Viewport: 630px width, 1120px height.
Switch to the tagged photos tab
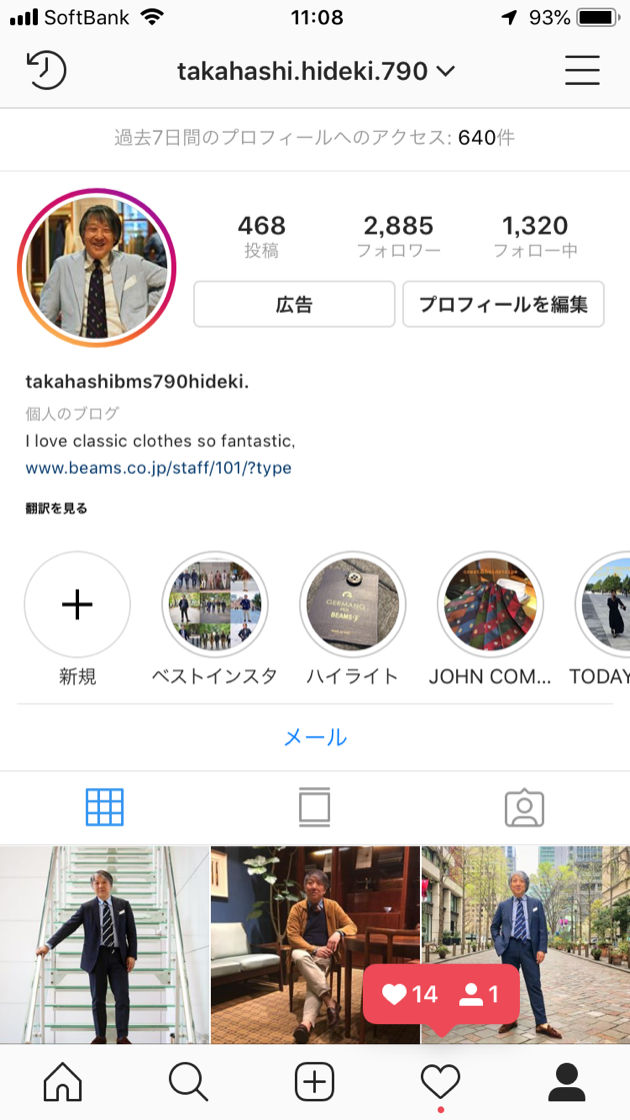click(x=524, y=807)
